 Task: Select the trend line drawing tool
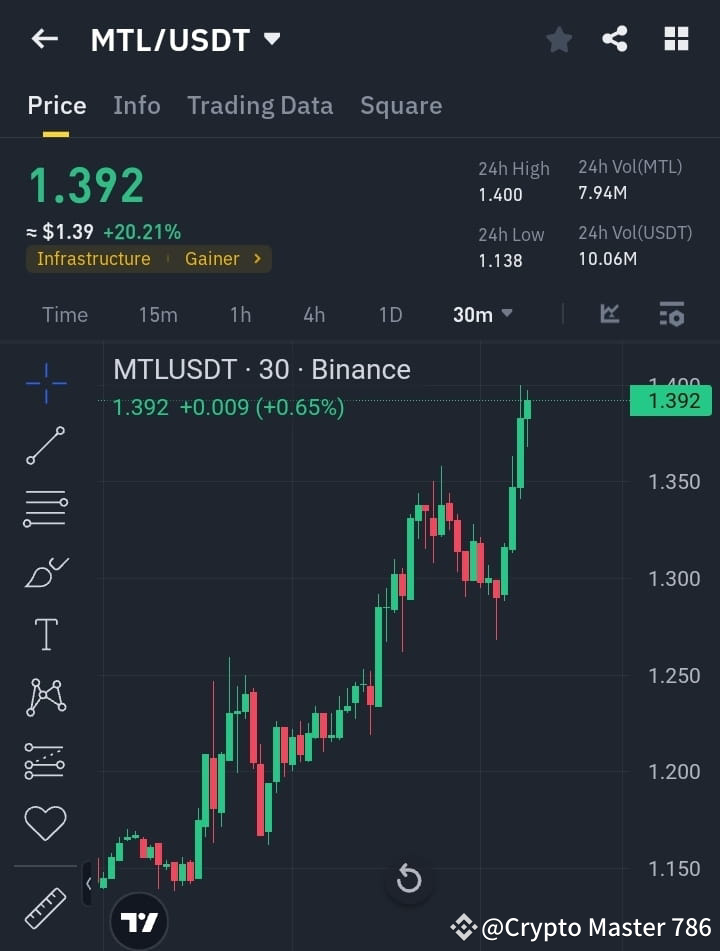pos(44,445)
